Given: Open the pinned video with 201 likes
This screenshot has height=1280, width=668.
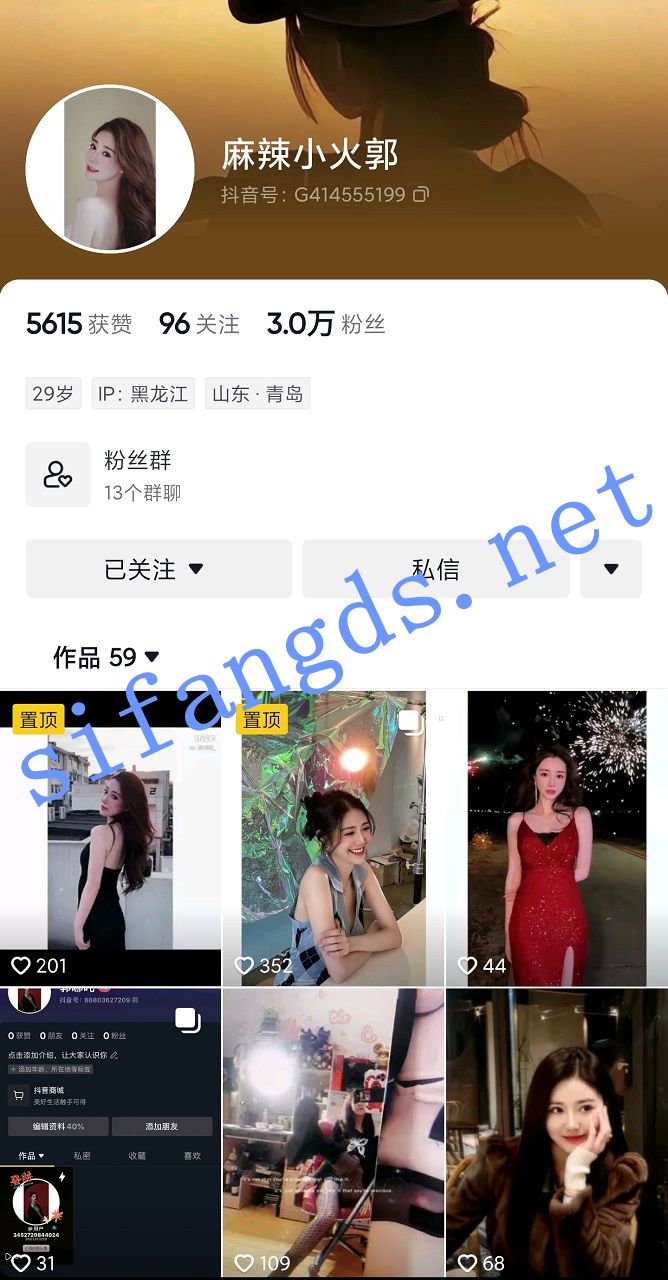Looking at the screenshot, I should pyautogui.click(x=110, y=838).
